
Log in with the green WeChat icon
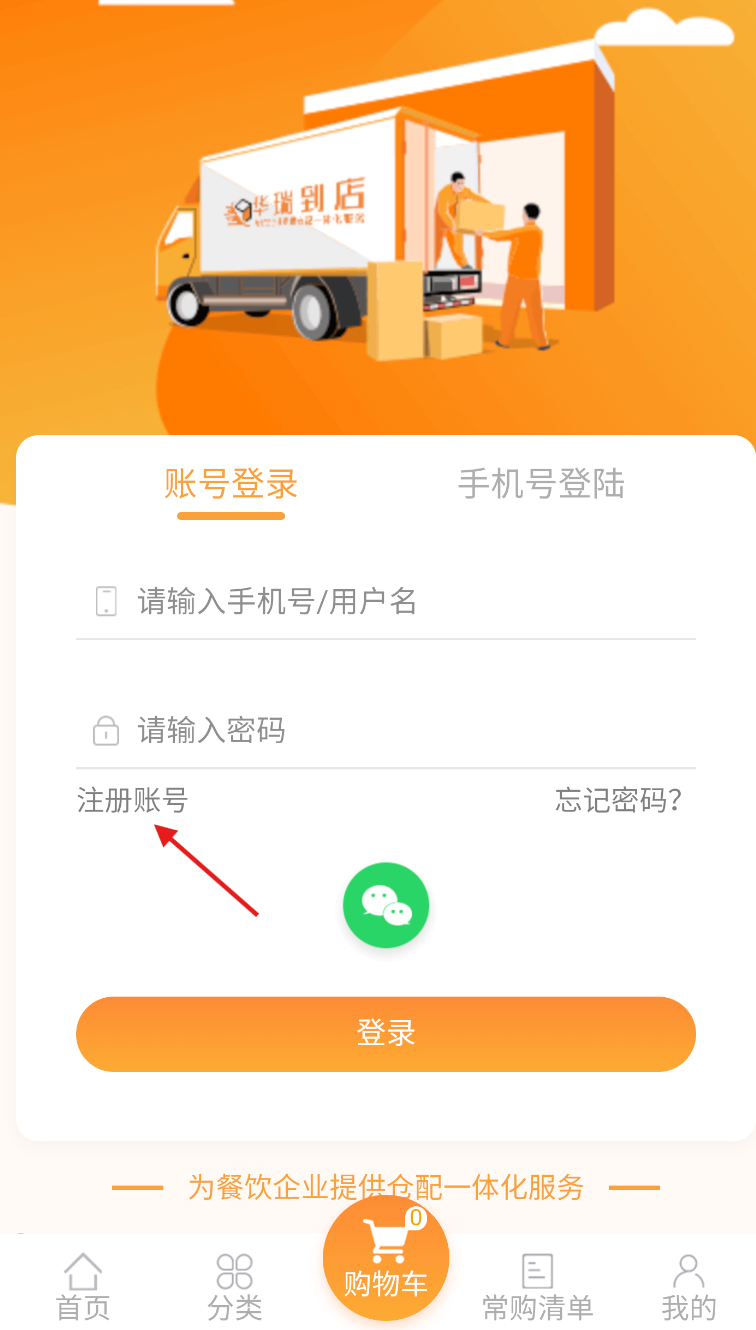[x=386, y=906]
